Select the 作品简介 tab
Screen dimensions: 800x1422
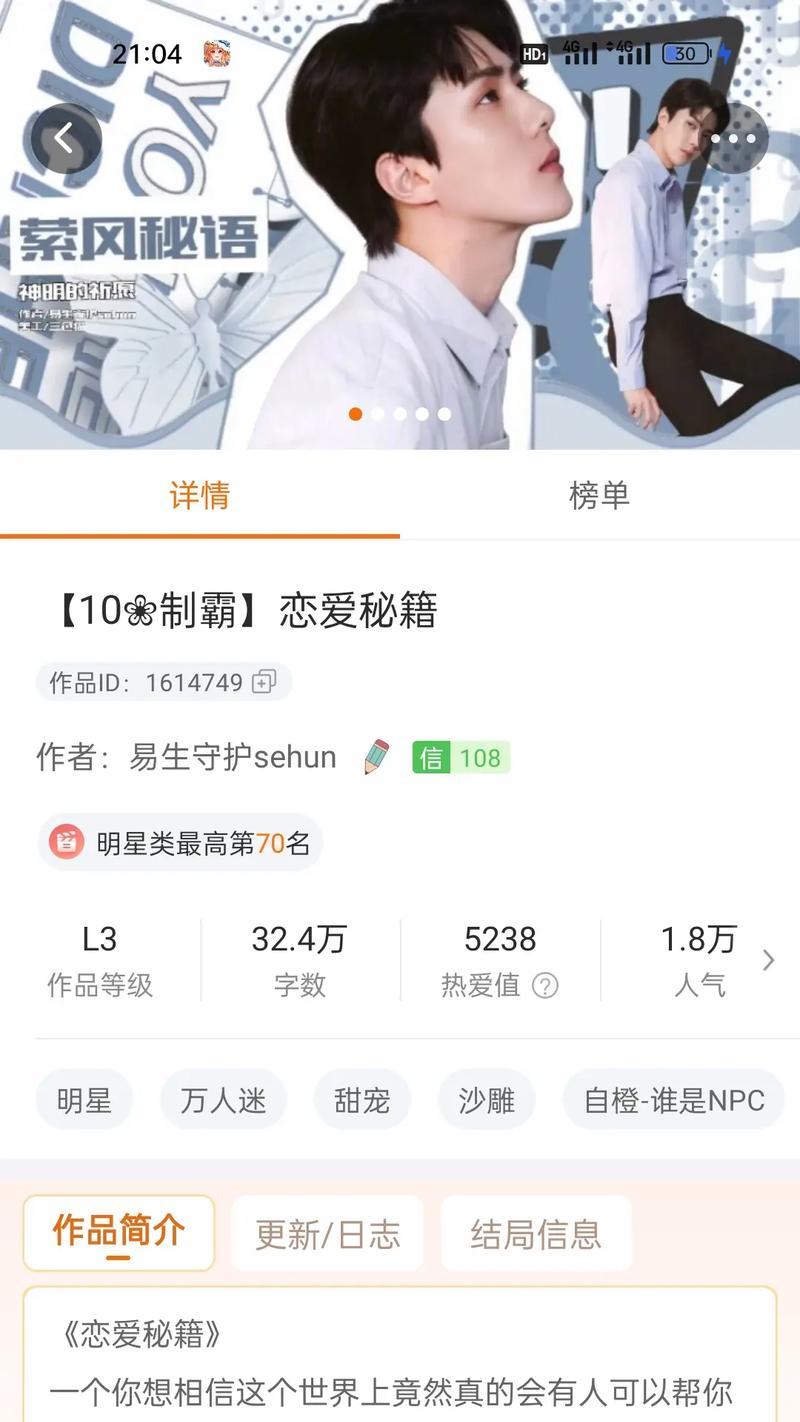(119, 1232)
